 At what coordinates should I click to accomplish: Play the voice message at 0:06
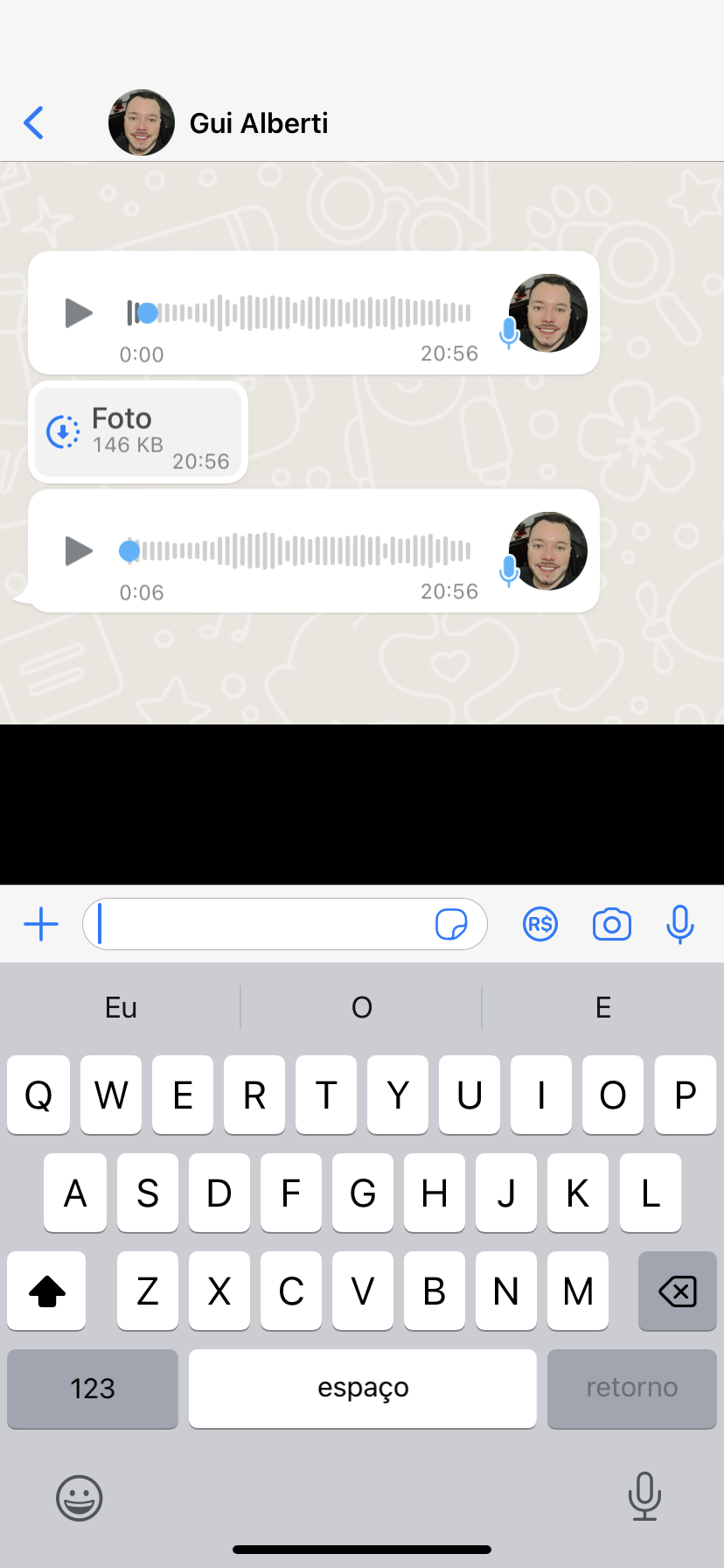point(79,550)
